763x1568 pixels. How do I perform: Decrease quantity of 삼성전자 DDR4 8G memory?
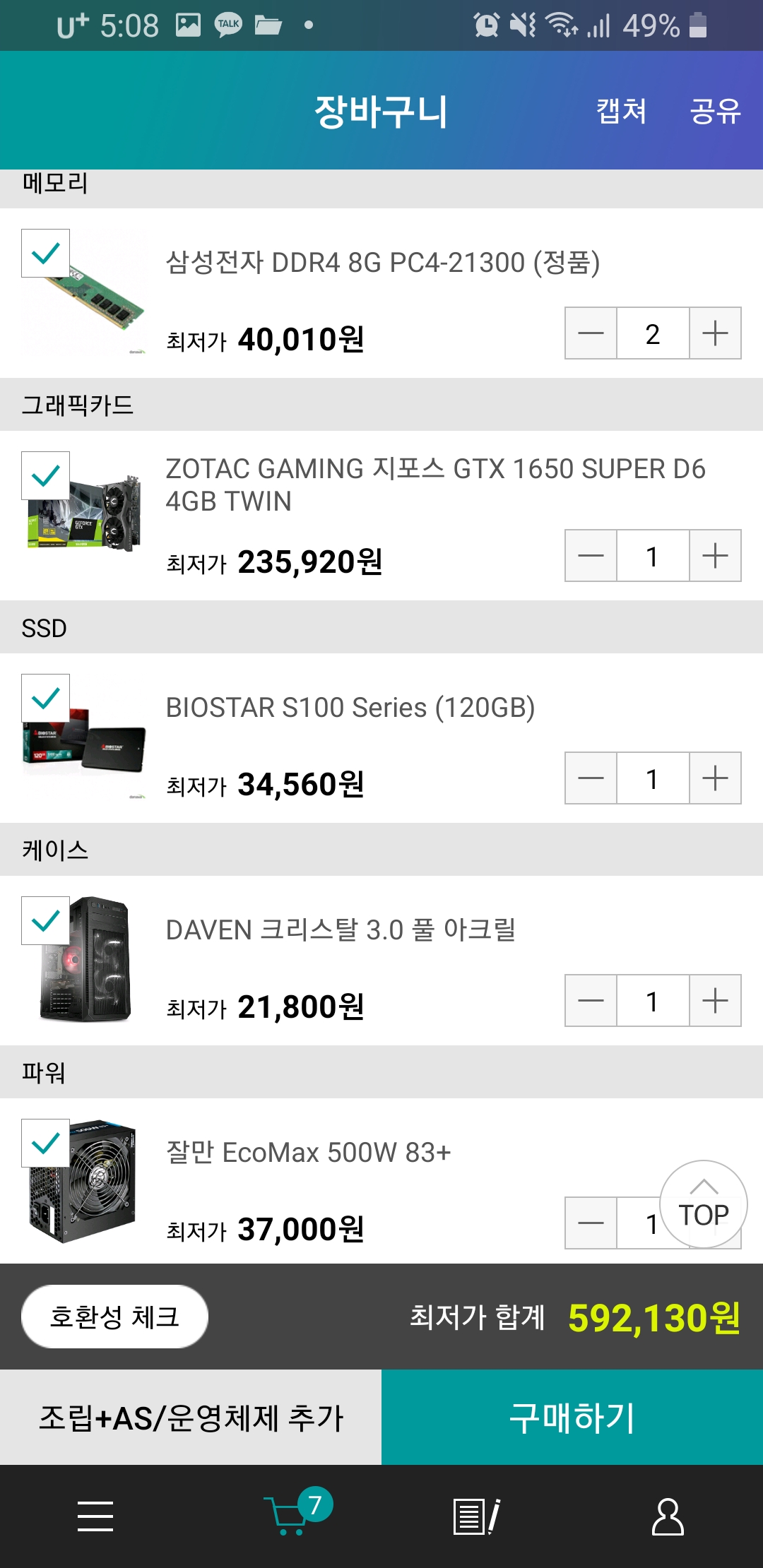pos(591,333)
